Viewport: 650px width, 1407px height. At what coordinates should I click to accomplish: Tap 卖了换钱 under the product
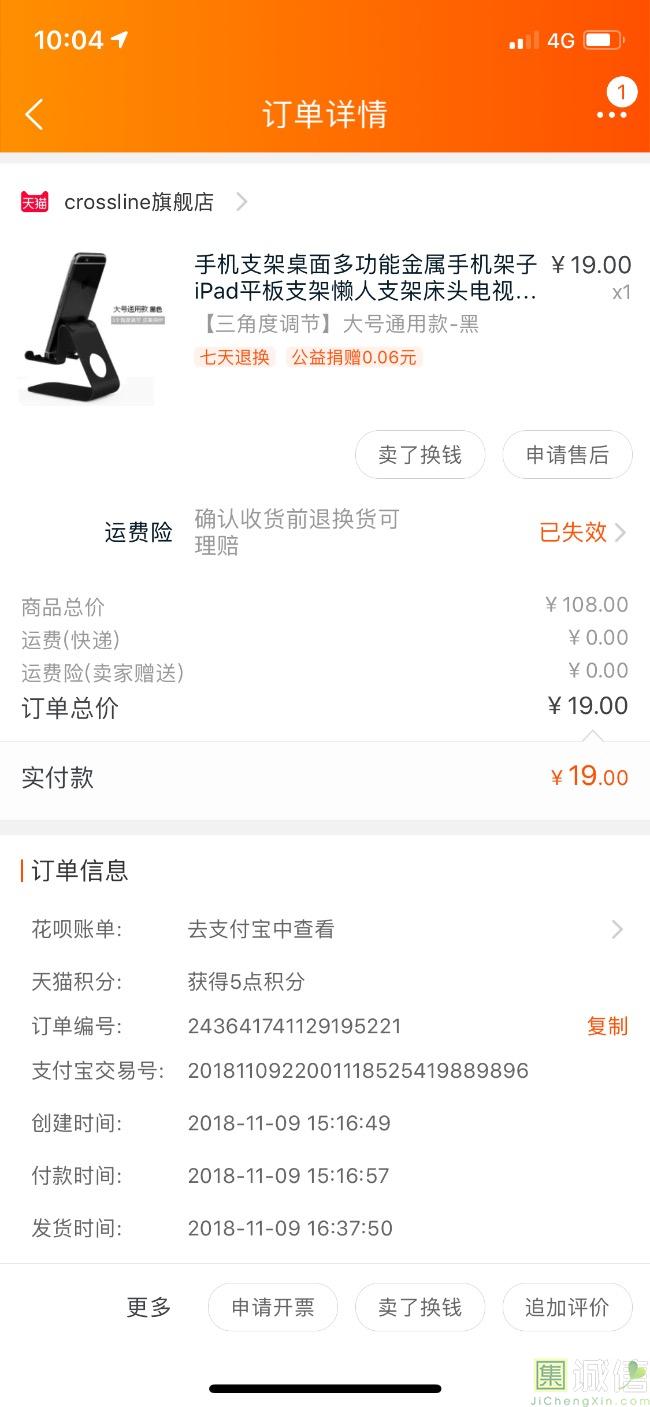420,455
